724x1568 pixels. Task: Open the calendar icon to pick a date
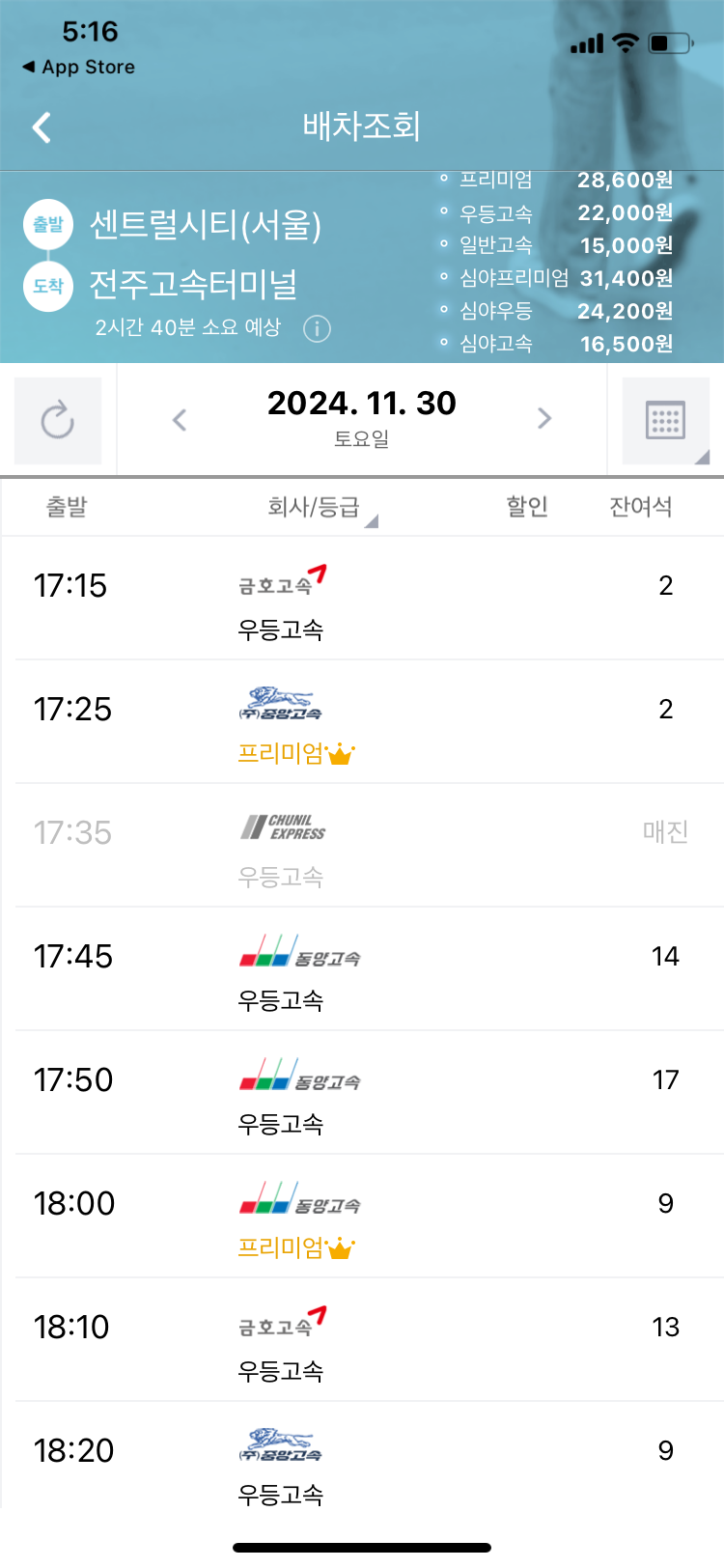[666, 419]
